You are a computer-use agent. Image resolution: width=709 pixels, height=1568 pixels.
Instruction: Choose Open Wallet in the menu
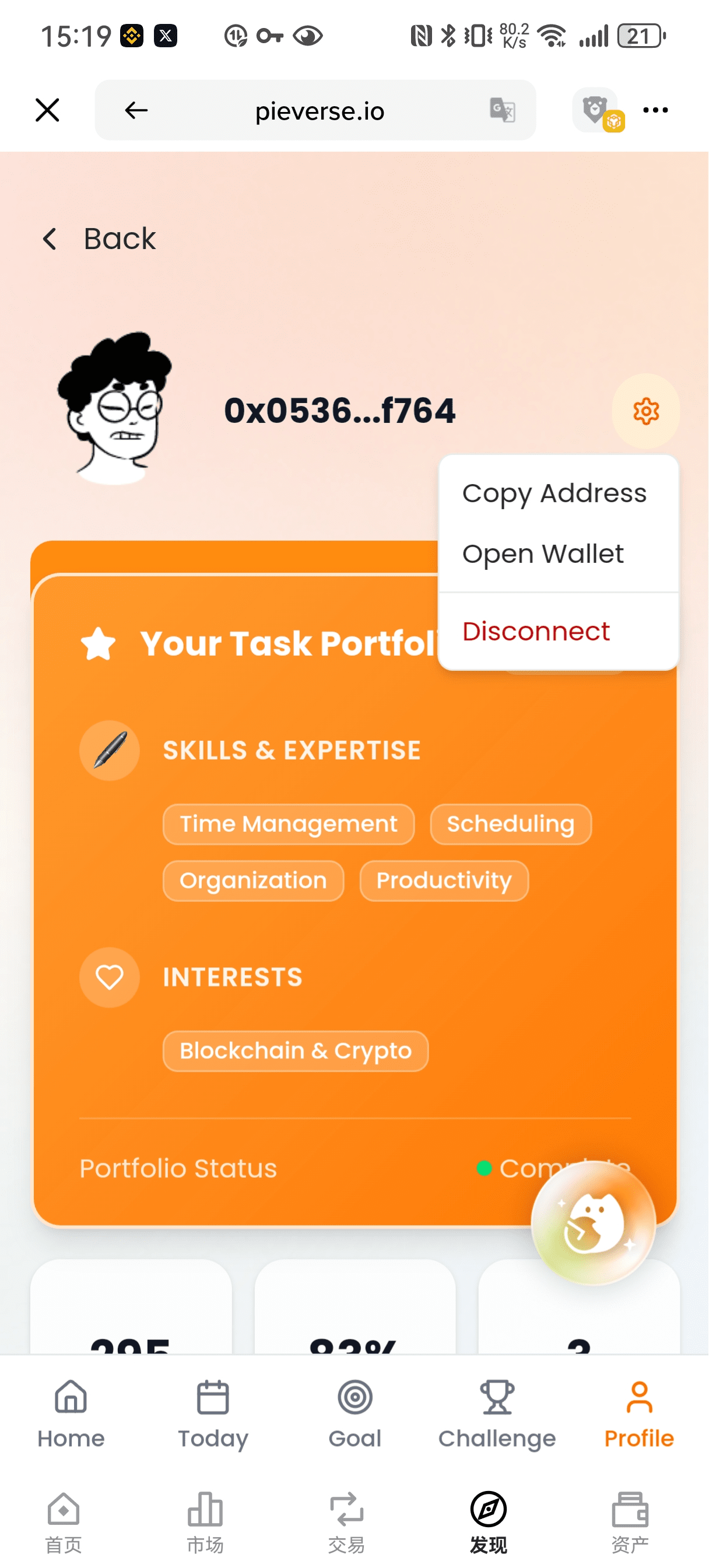[543, 554]
